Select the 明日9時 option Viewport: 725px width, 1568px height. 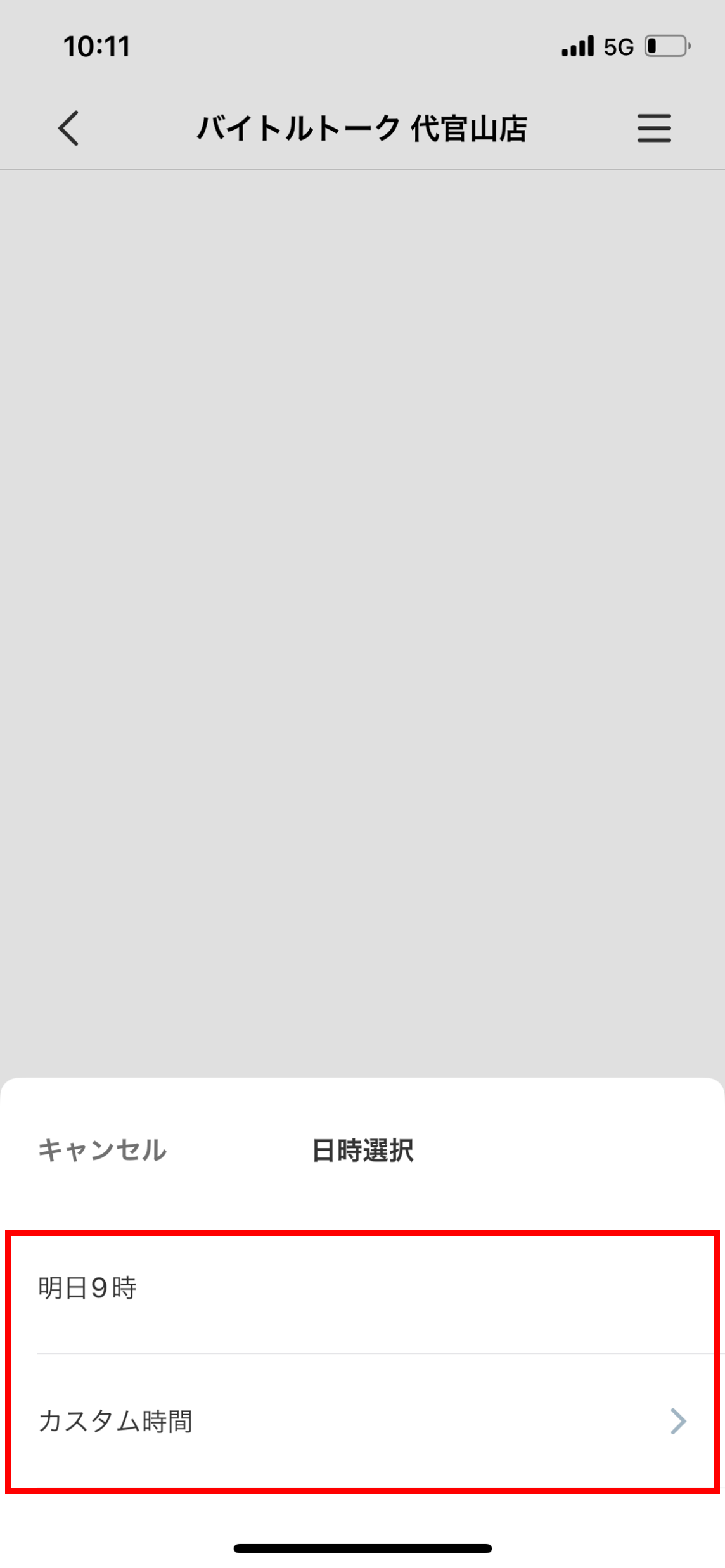pyautogui.click(x=362, y=1288)
